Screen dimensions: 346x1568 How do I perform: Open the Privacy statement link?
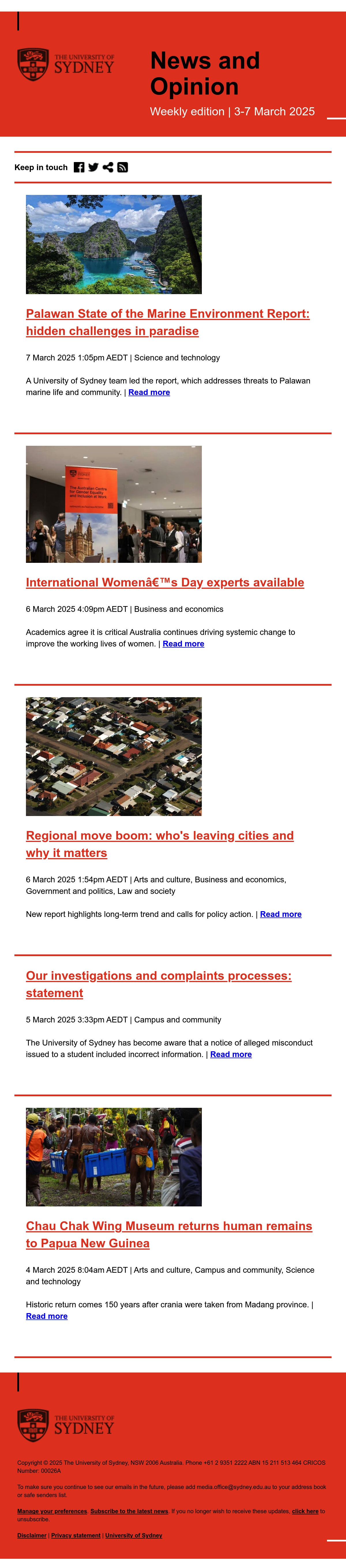76,1535
